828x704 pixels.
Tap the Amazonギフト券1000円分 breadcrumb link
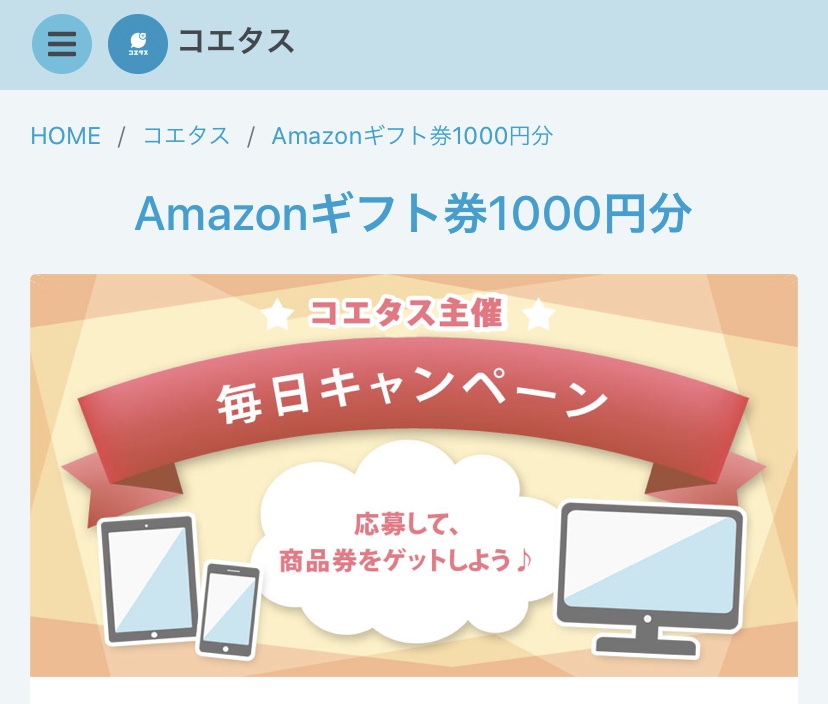(412, 136)
